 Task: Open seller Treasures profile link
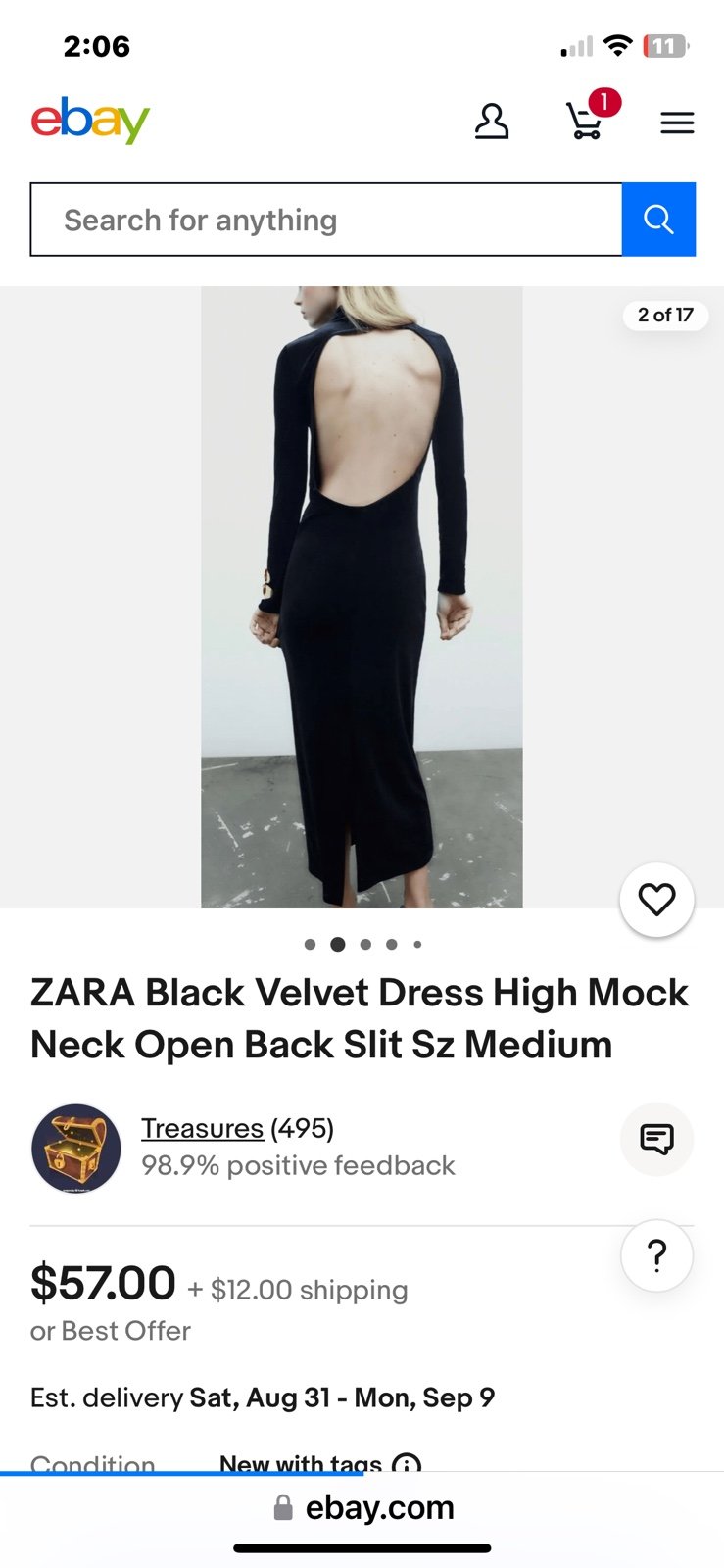pos(202,1128)
